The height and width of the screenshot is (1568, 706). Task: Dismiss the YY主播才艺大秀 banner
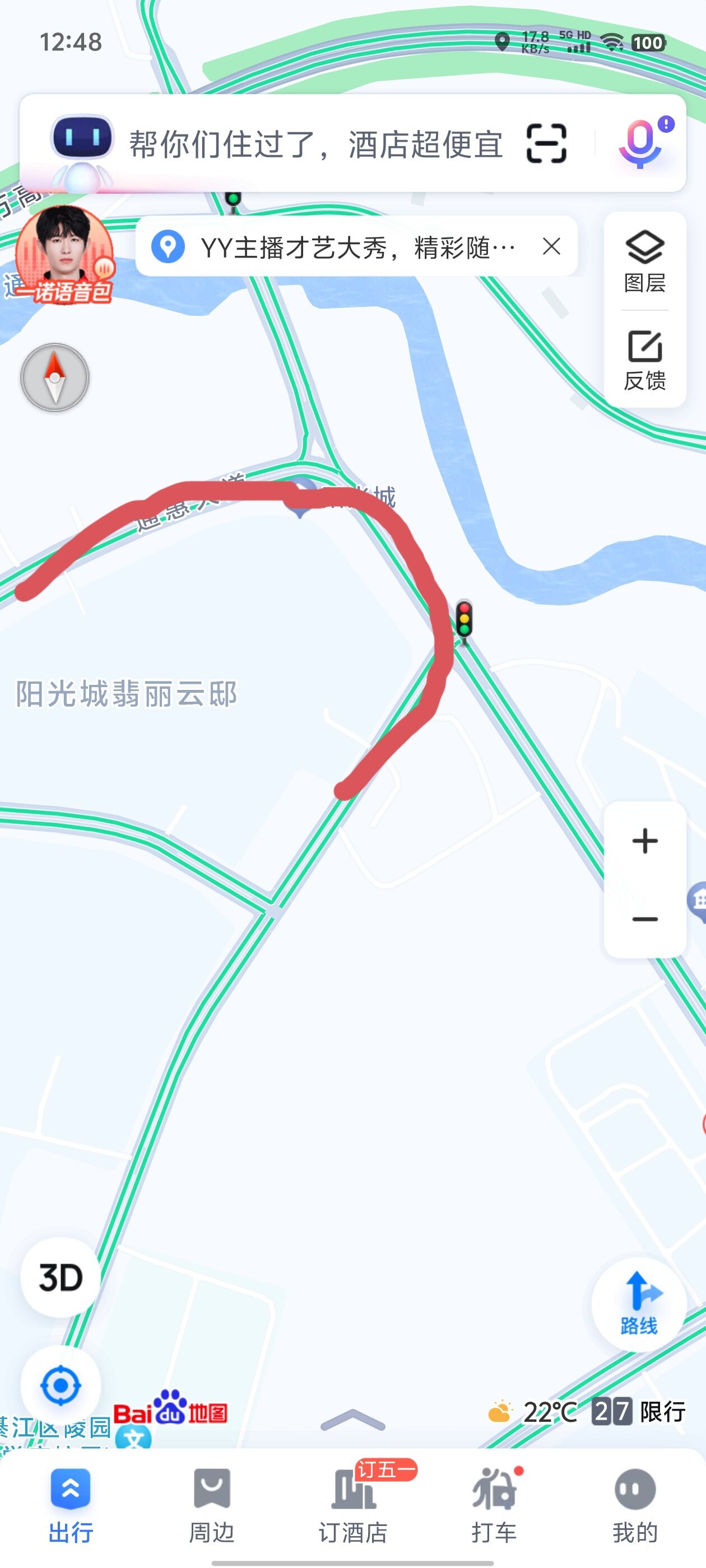click(x=551, y=246)
